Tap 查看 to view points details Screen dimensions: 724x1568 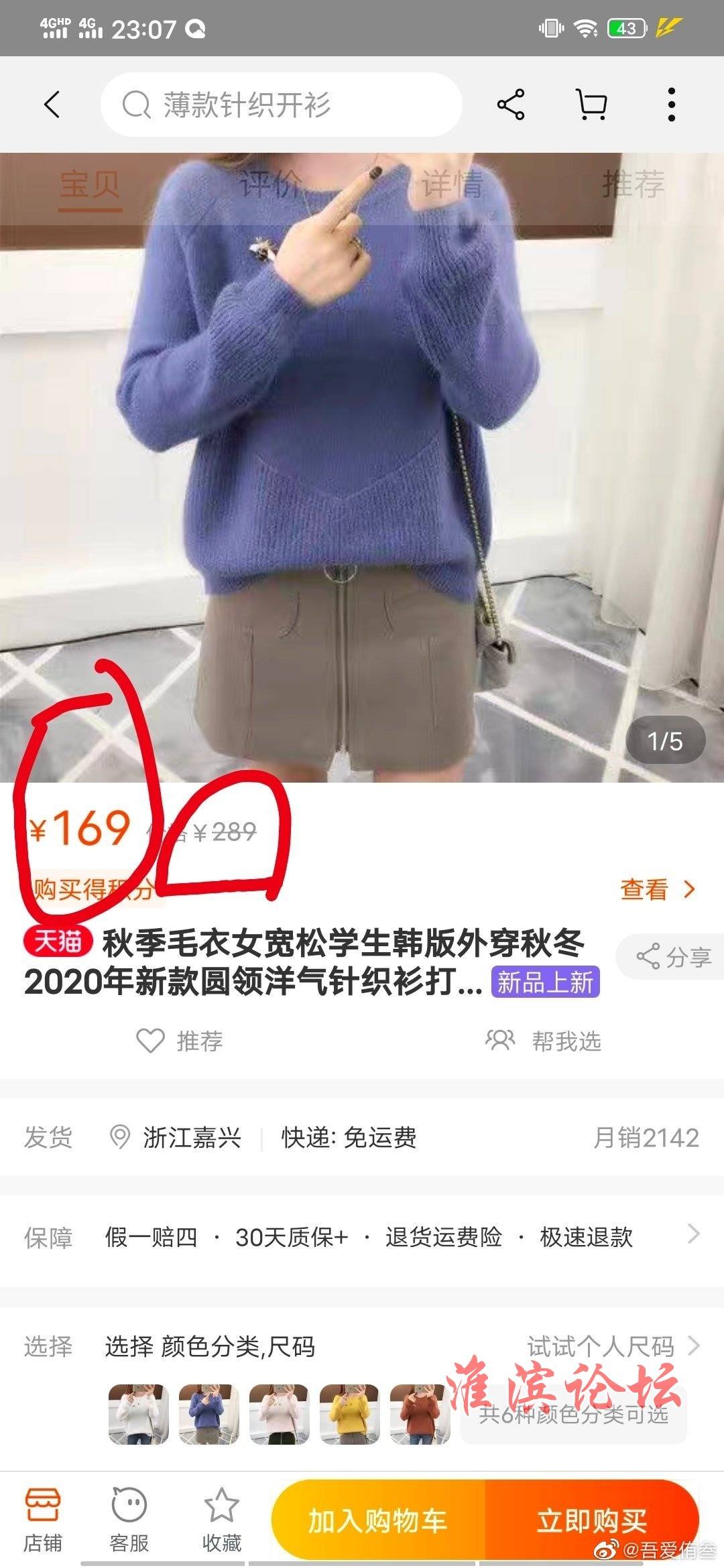657,889
